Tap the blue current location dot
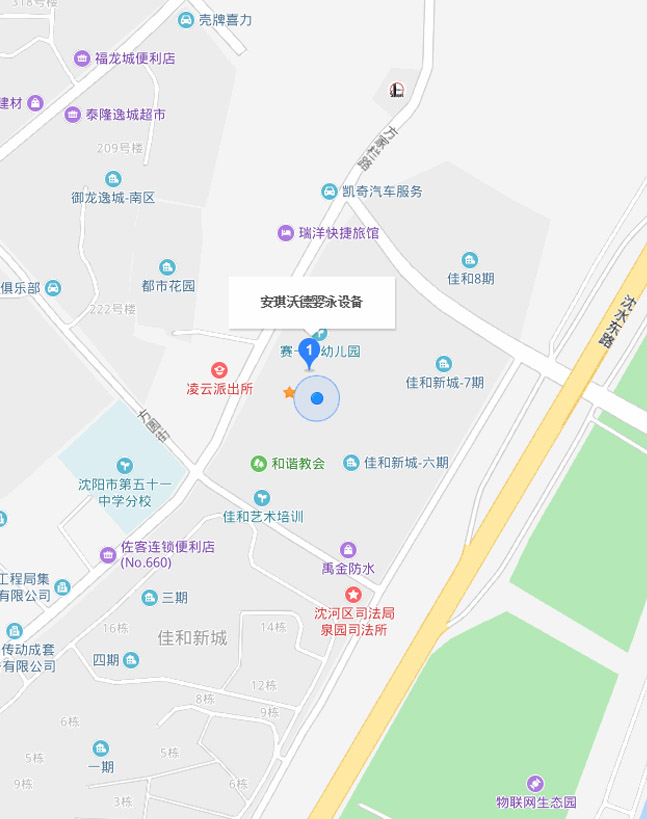 [x=317, y=399]
